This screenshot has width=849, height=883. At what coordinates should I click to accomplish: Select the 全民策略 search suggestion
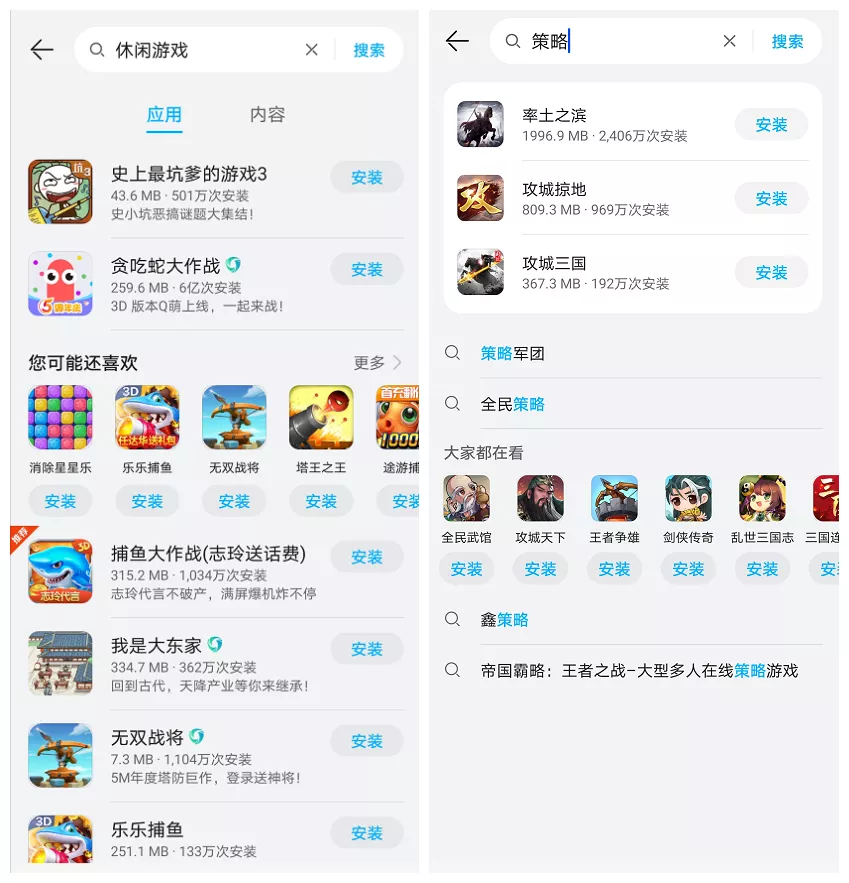512,404
